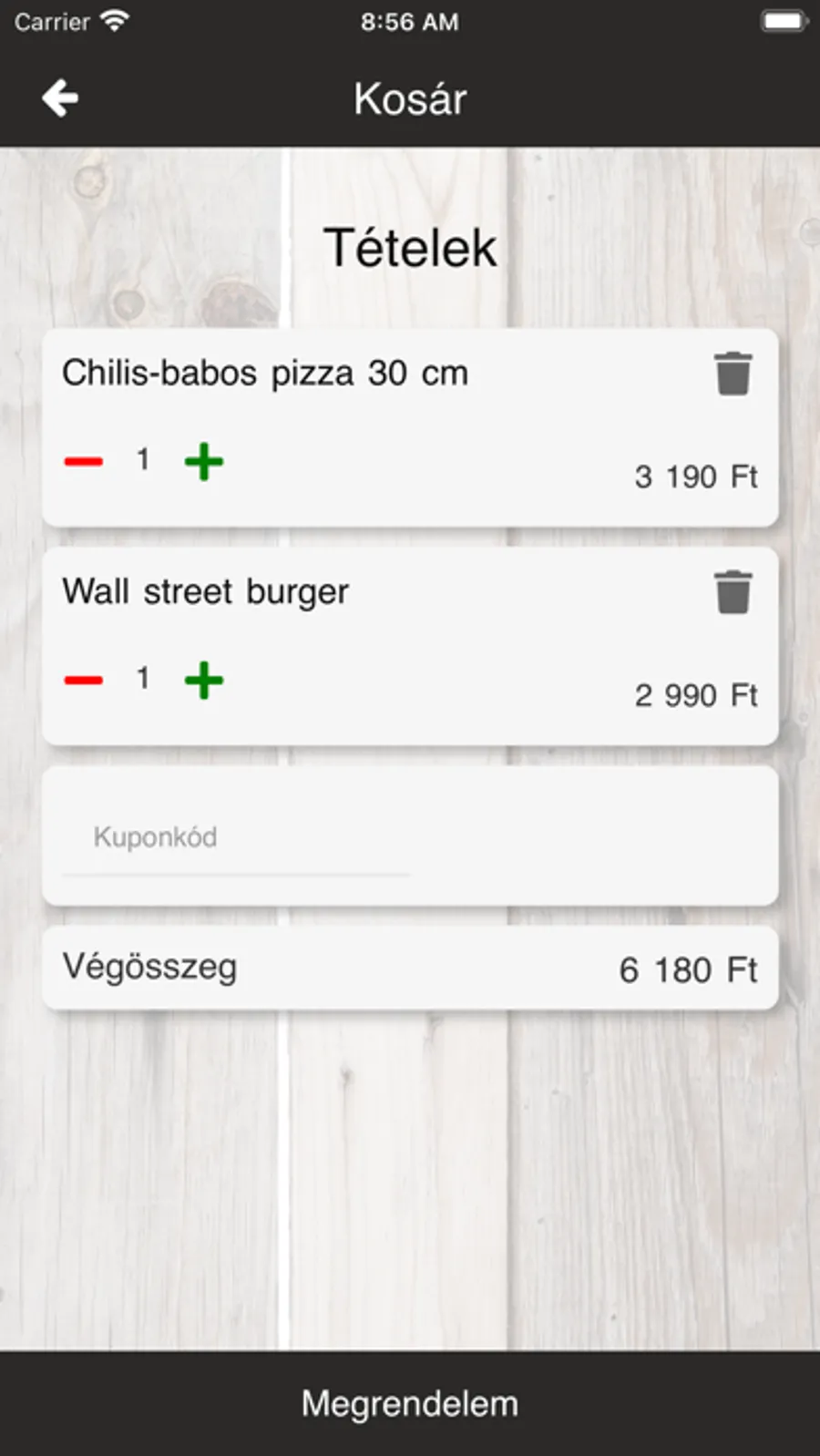Tap the Megrendelem button to order
The width and height of the screenshot is (820, 1456).
[410, 1403]
